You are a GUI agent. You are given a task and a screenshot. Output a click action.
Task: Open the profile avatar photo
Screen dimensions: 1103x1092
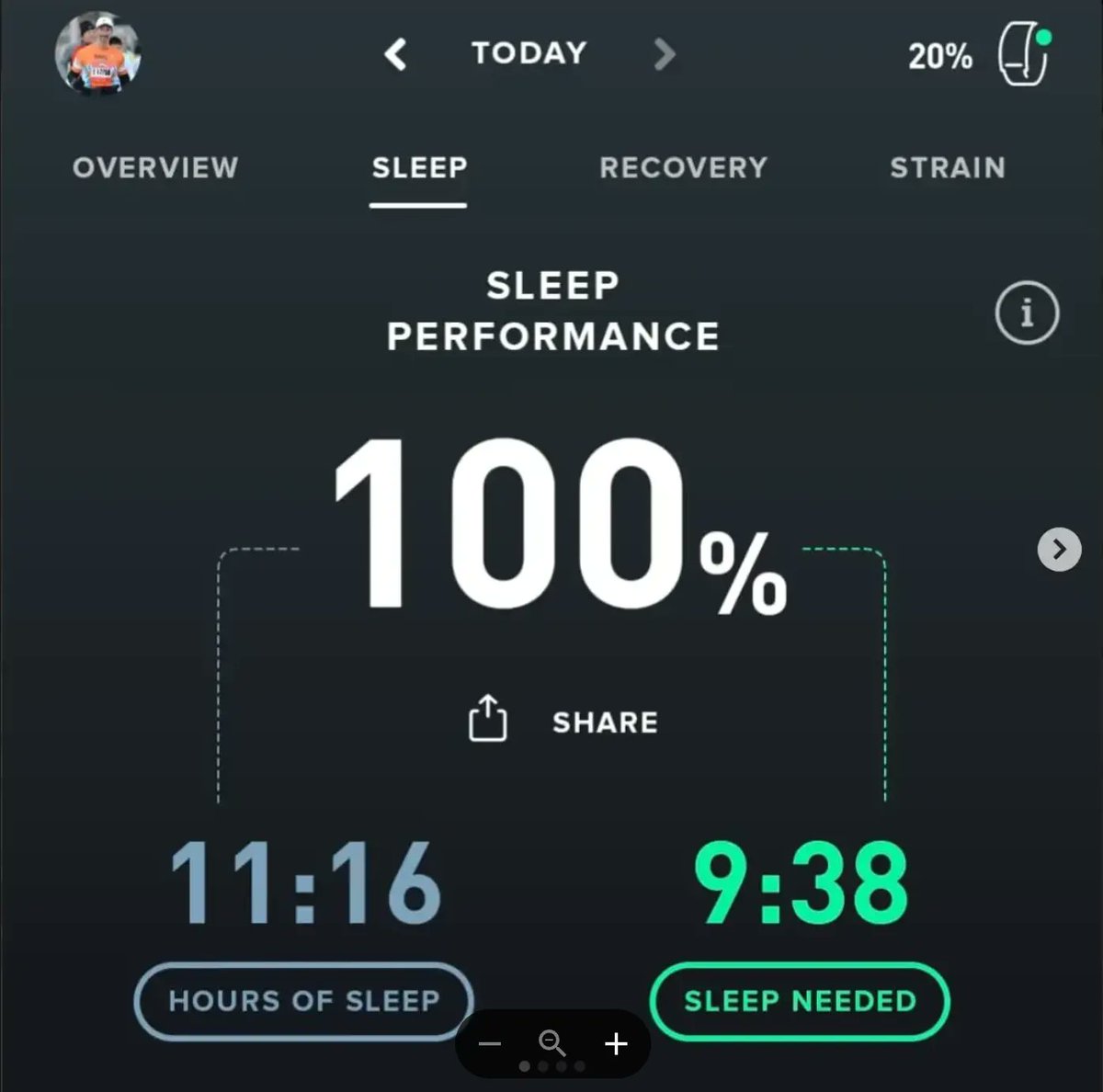click(x=97, y=55)
